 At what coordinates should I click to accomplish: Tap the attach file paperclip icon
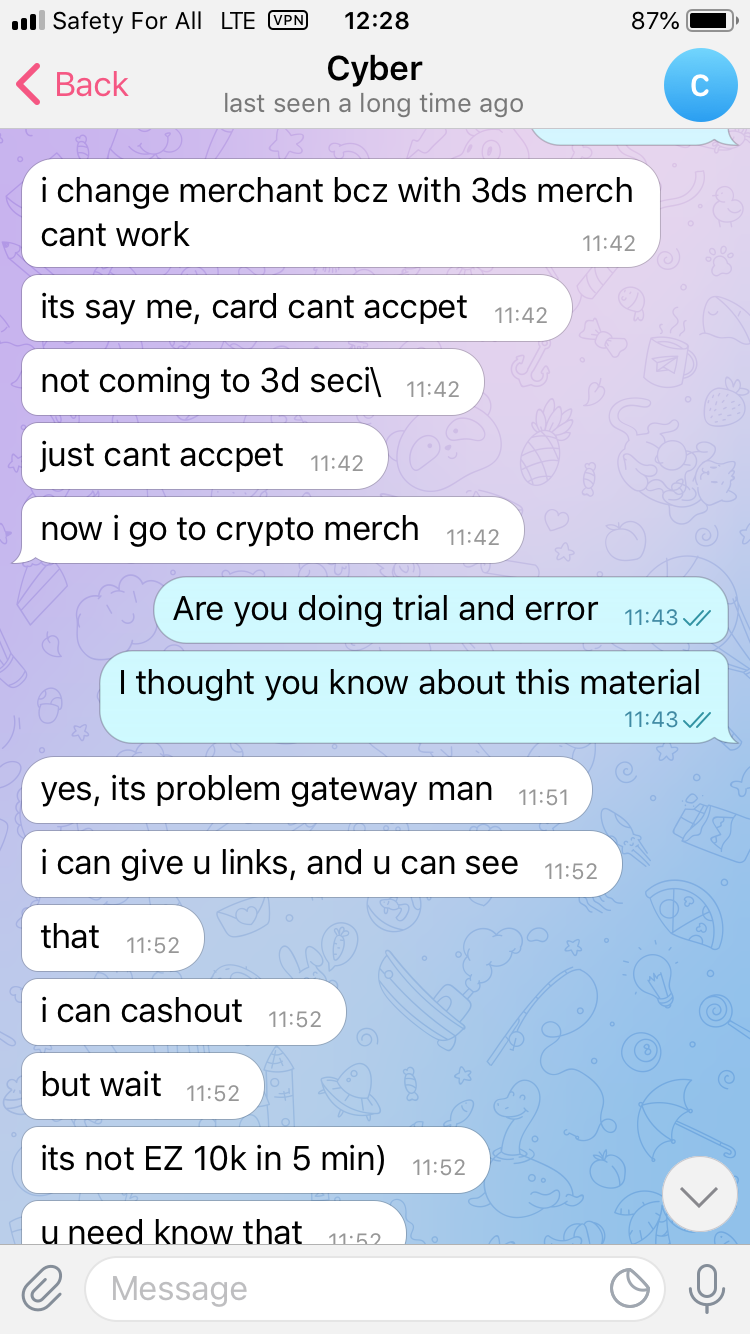[x=42, y=1288]
